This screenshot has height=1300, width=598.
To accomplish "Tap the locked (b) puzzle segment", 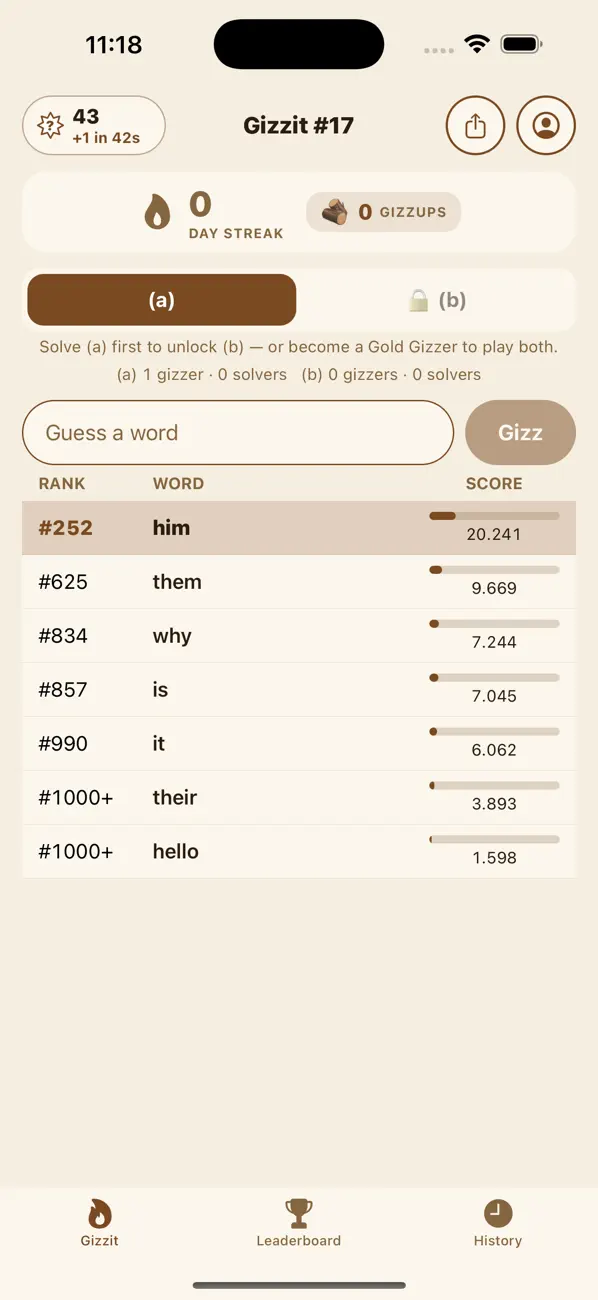I will (437, 300).
